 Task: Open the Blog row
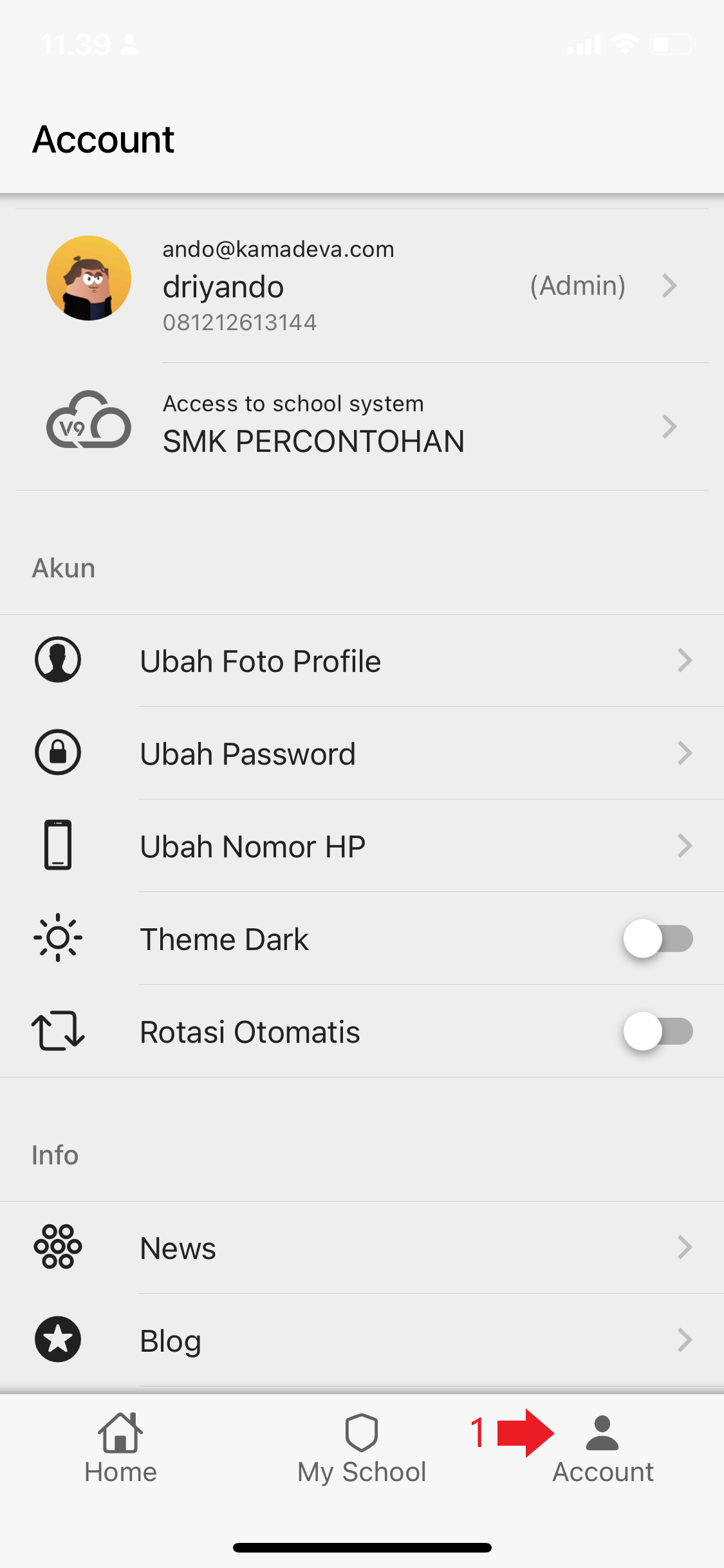[x=360, y=1340]
